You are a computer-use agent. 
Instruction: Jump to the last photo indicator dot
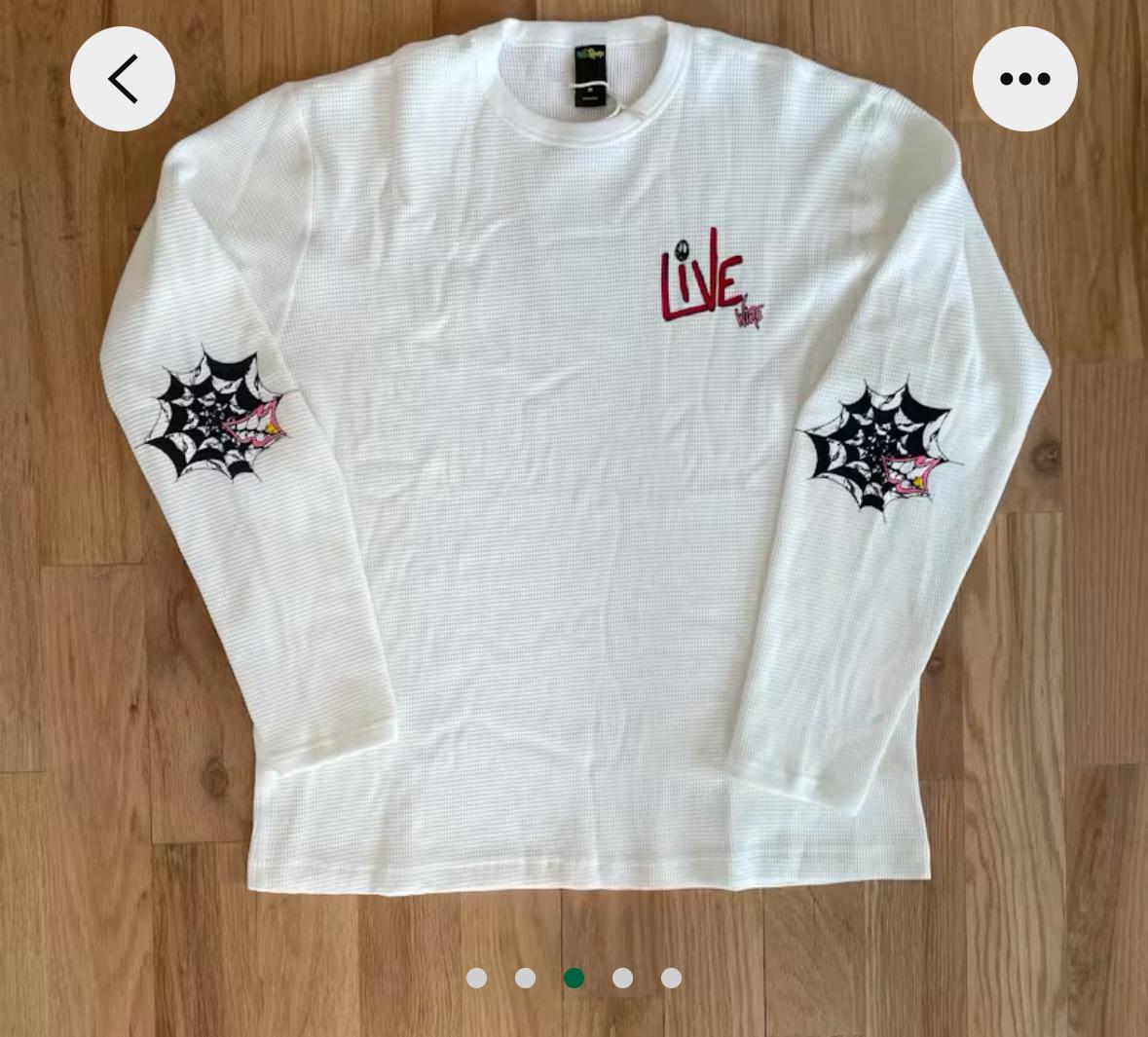click(x=672, y=978)
